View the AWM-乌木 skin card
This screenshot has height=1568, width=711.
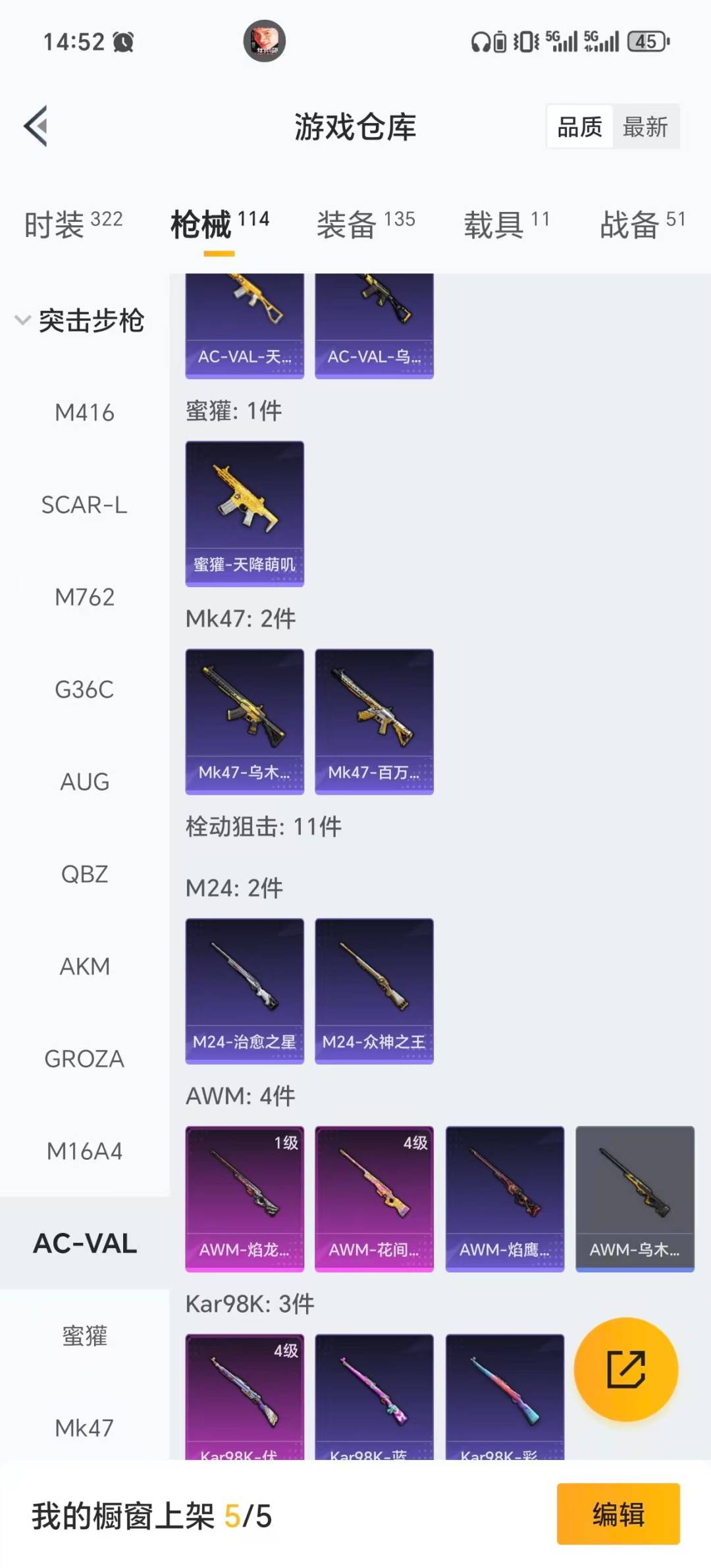point(635,1199)
